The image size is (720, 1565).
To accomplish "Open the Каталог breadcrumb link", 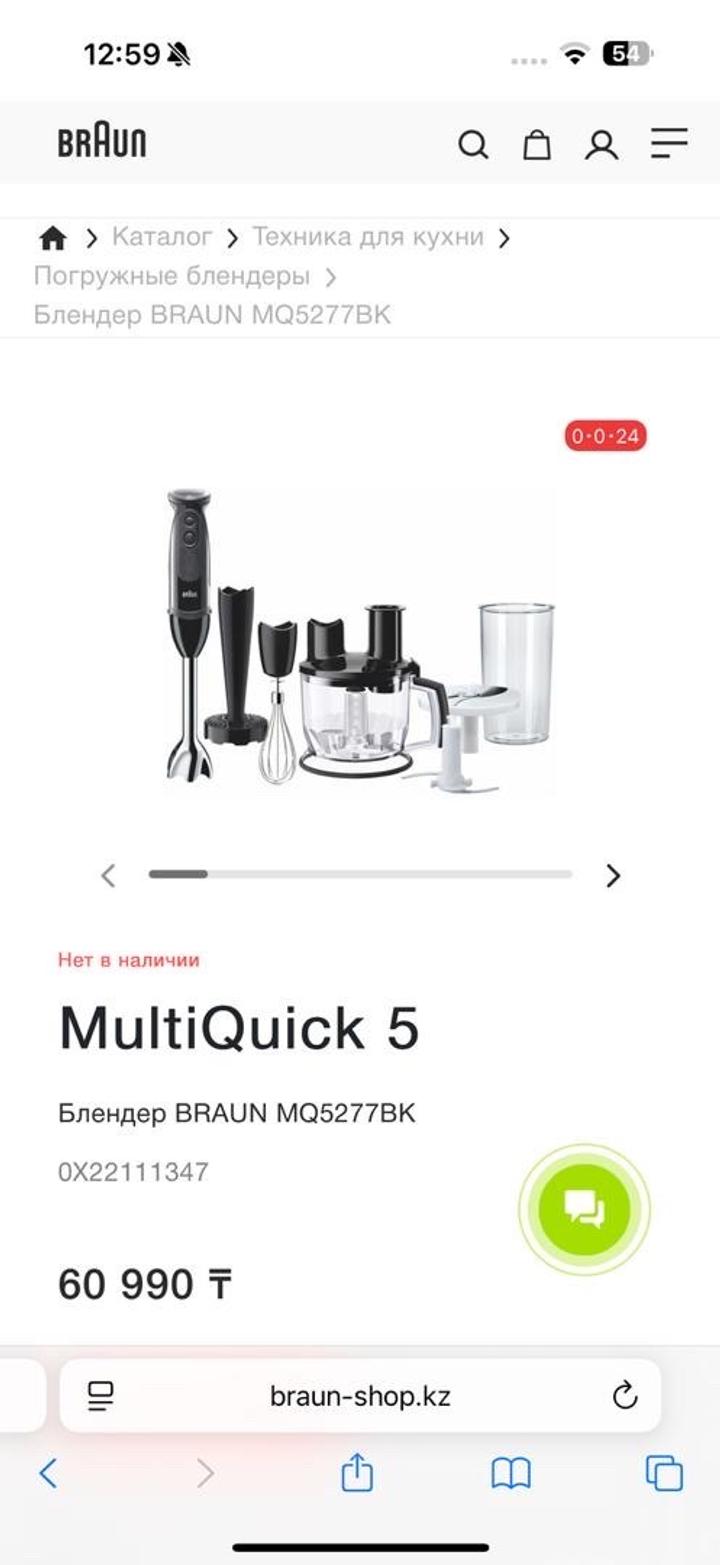I will [162, 237].
